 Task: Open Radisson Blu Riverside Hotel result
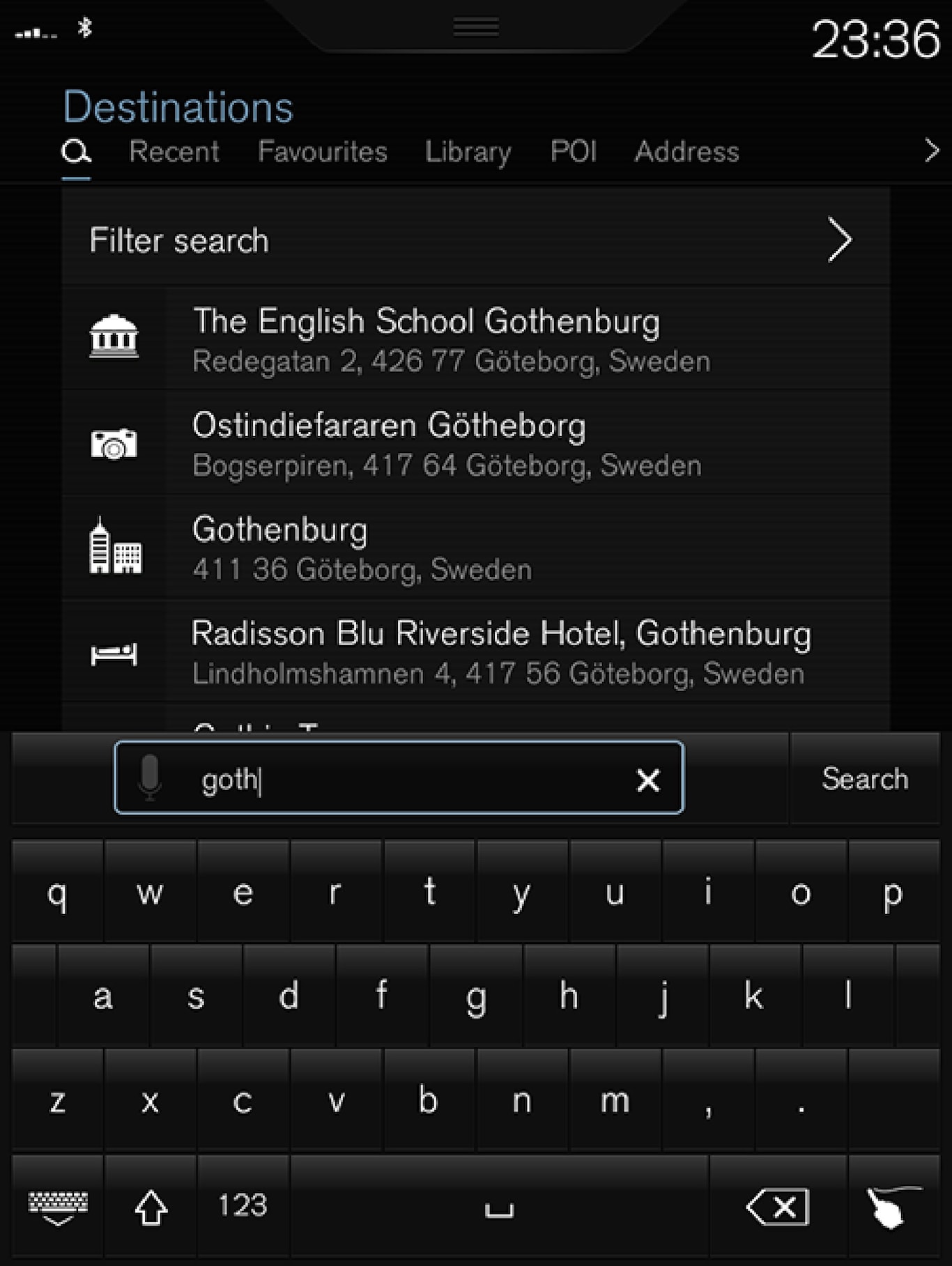[x=475, y=652]
